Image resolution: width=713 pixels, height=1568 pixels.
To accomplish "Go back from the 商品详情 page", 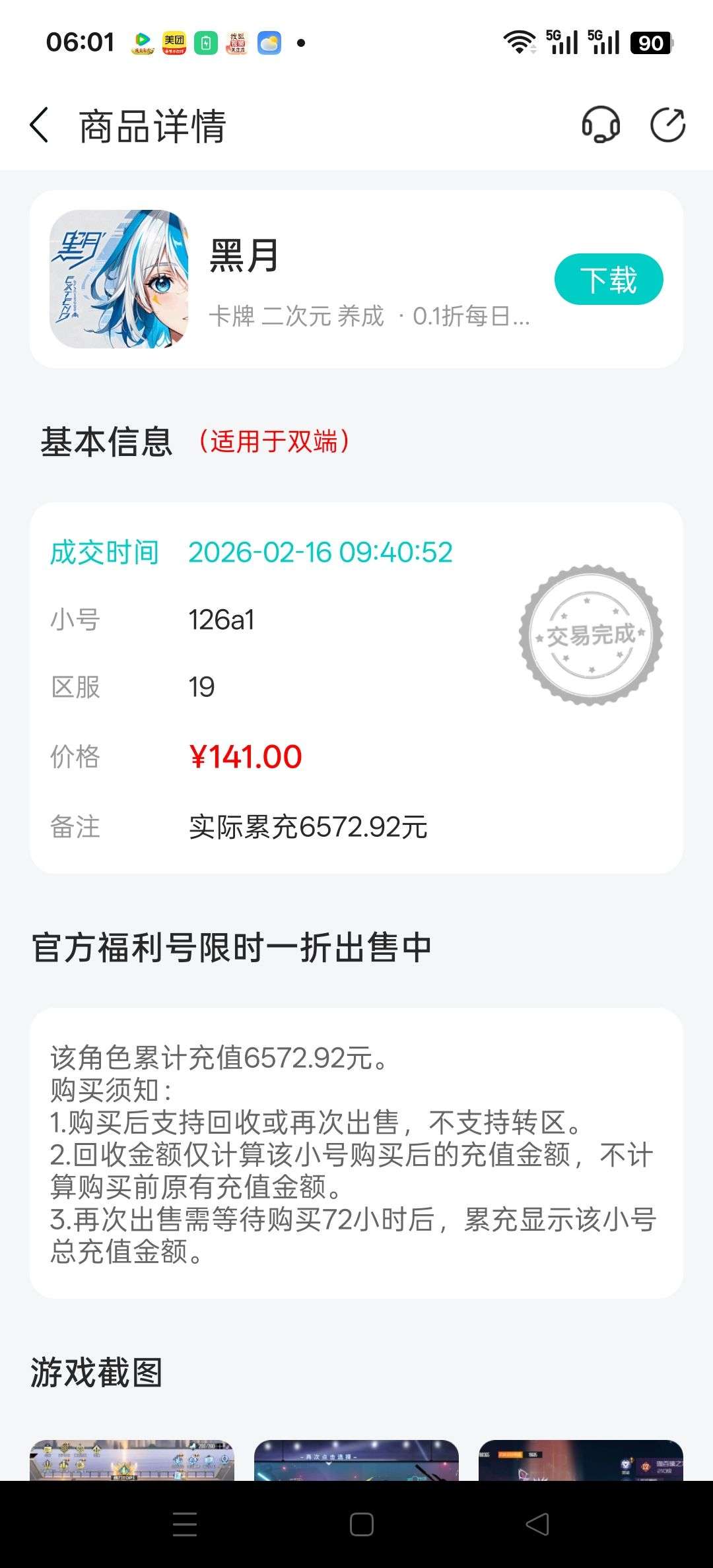I will (40, 125).
